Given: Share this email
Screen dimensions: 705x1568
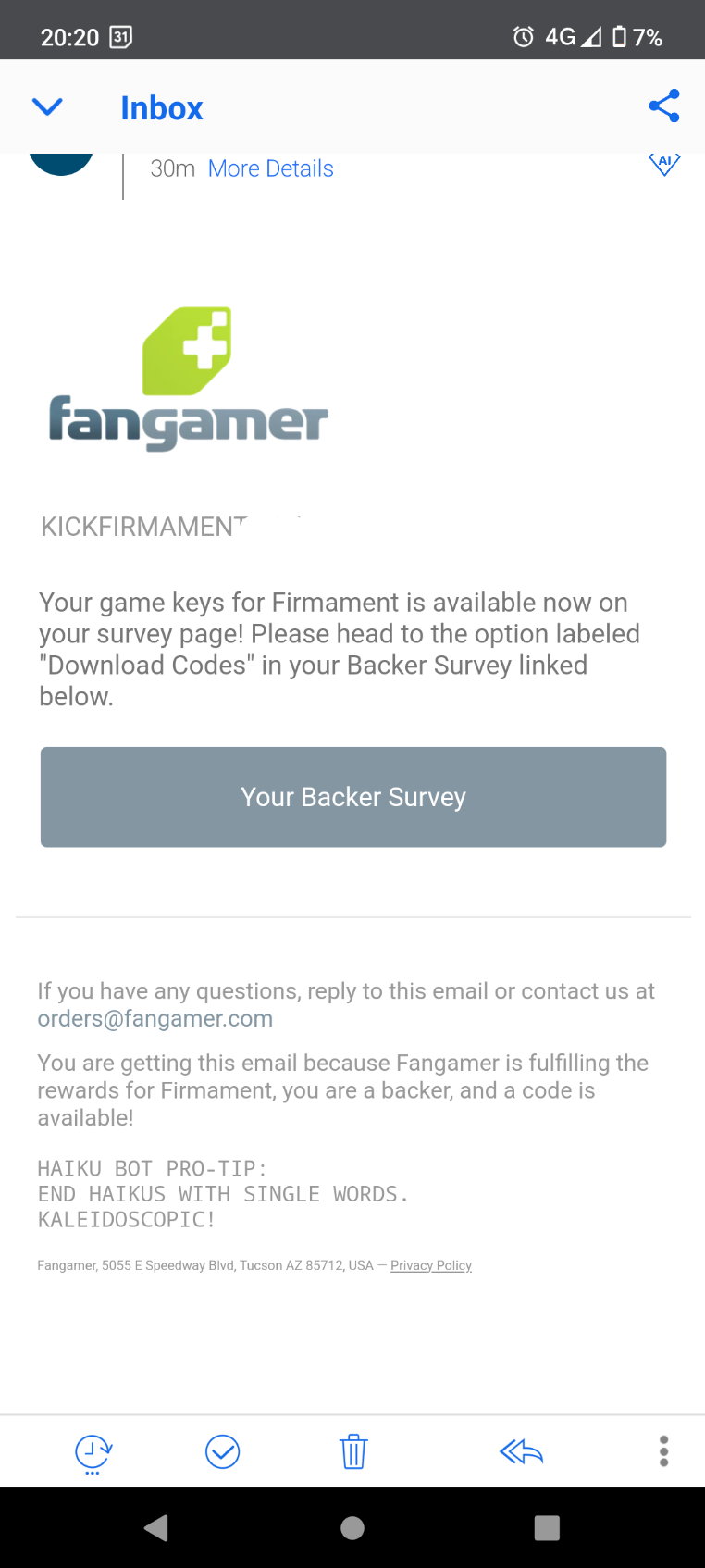Looking at the screenshot, I should click(664, 106).
